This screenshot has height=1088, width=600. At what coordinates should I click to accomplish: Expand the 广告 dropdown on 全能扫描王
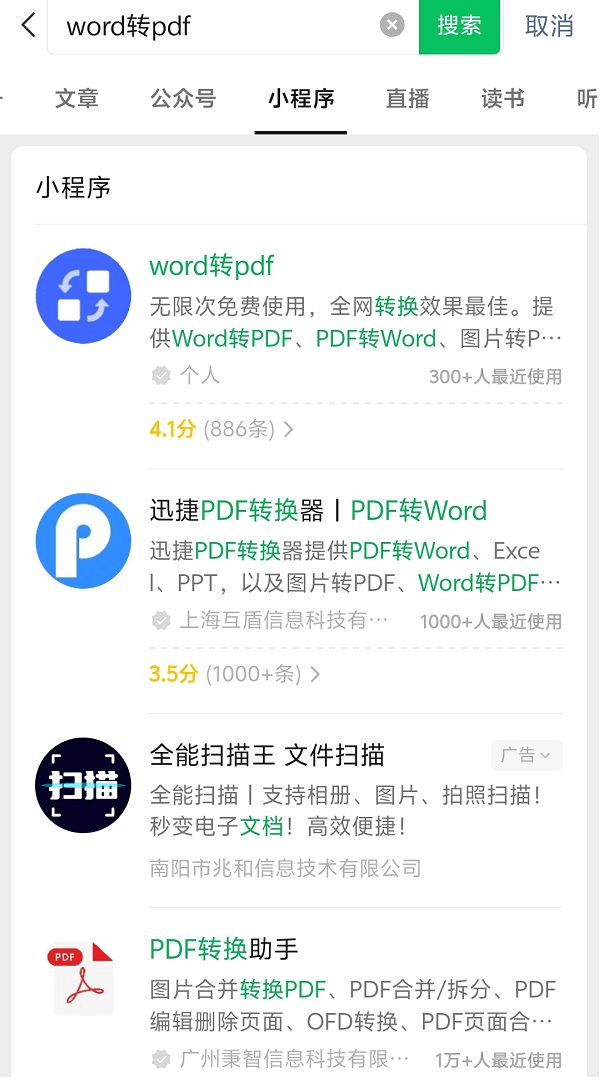(x=526, y=756)
